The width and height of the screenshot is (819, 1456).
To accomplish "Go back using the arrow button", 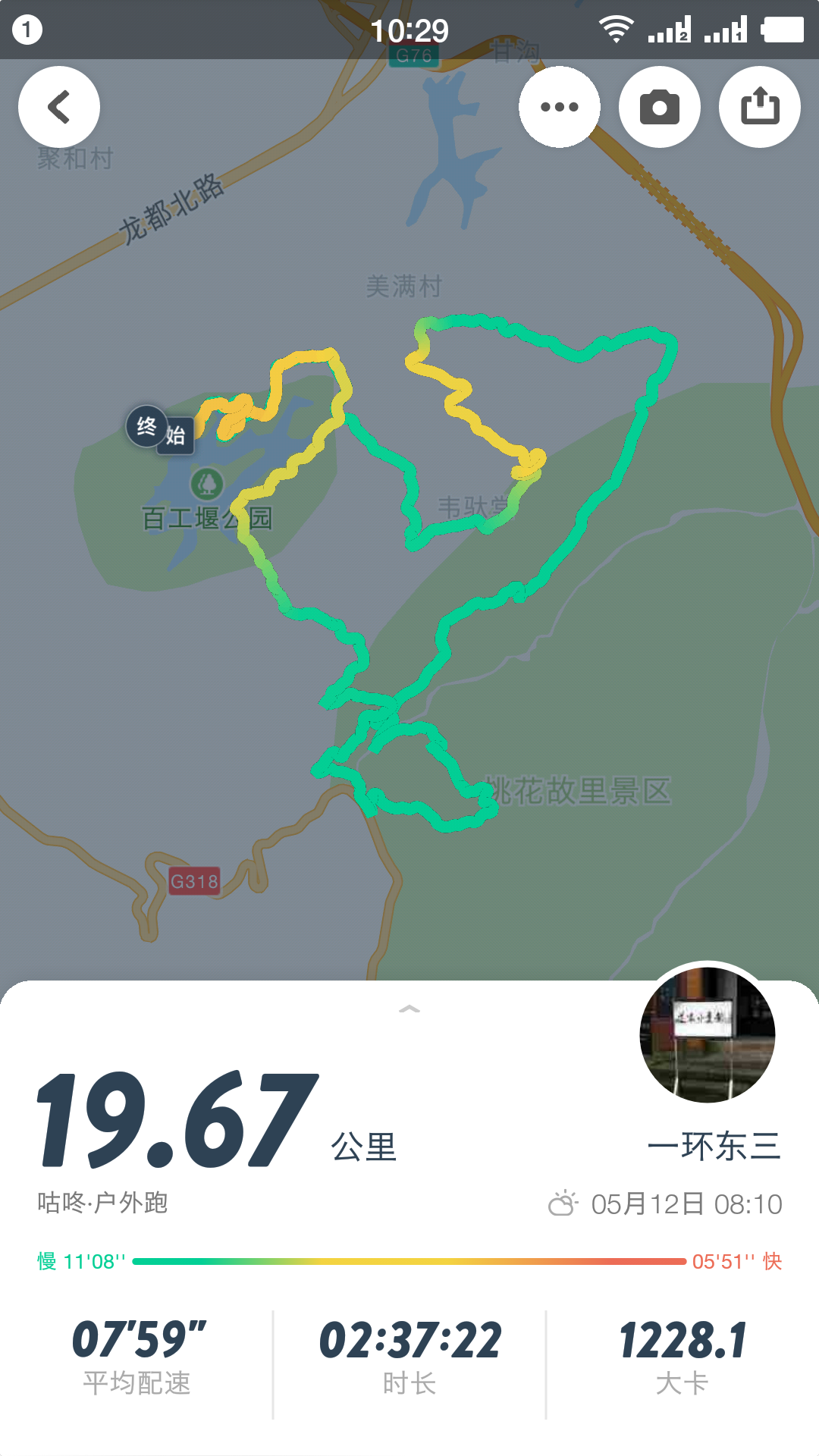I will 59,107.
